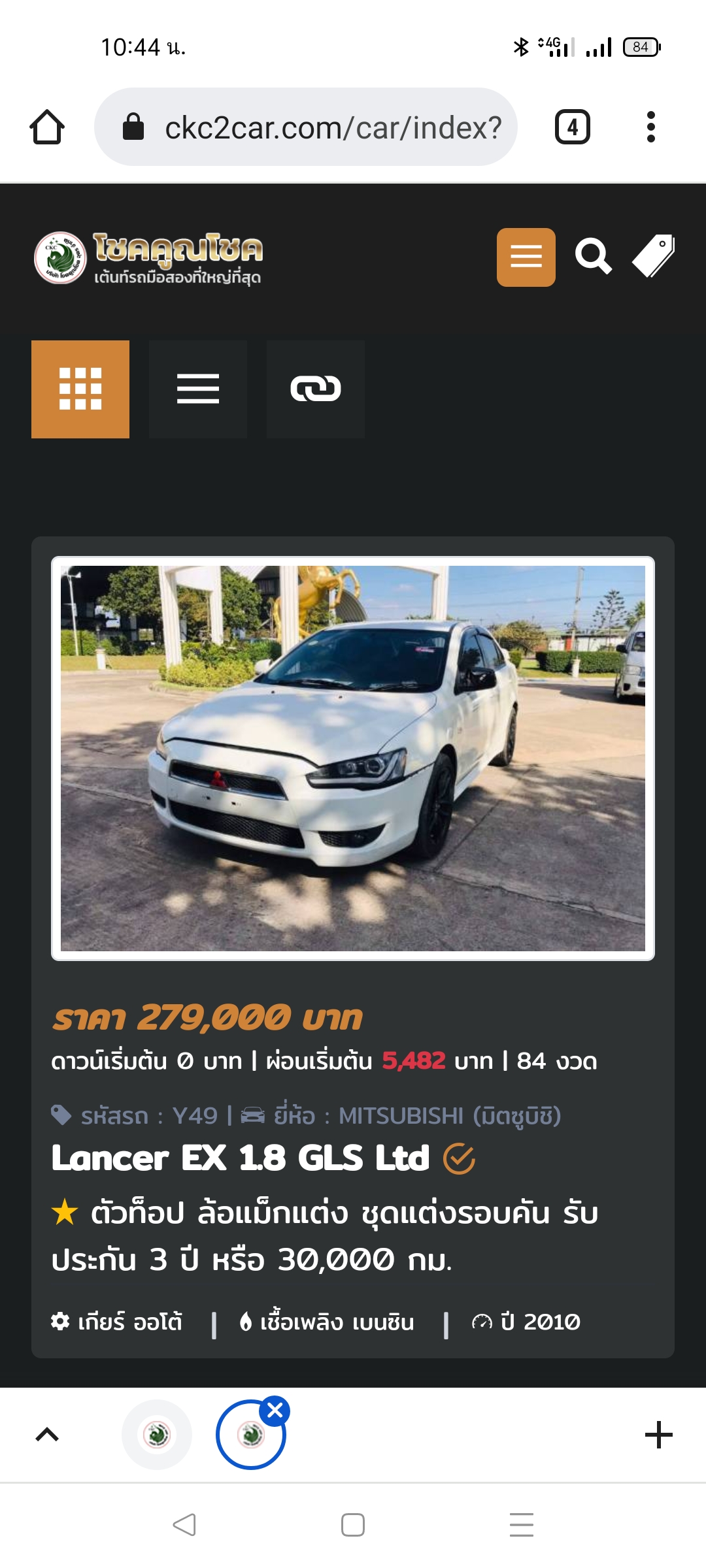Go to the browser home page
This screenshot has width=706, height=1568.
(47, 127)
